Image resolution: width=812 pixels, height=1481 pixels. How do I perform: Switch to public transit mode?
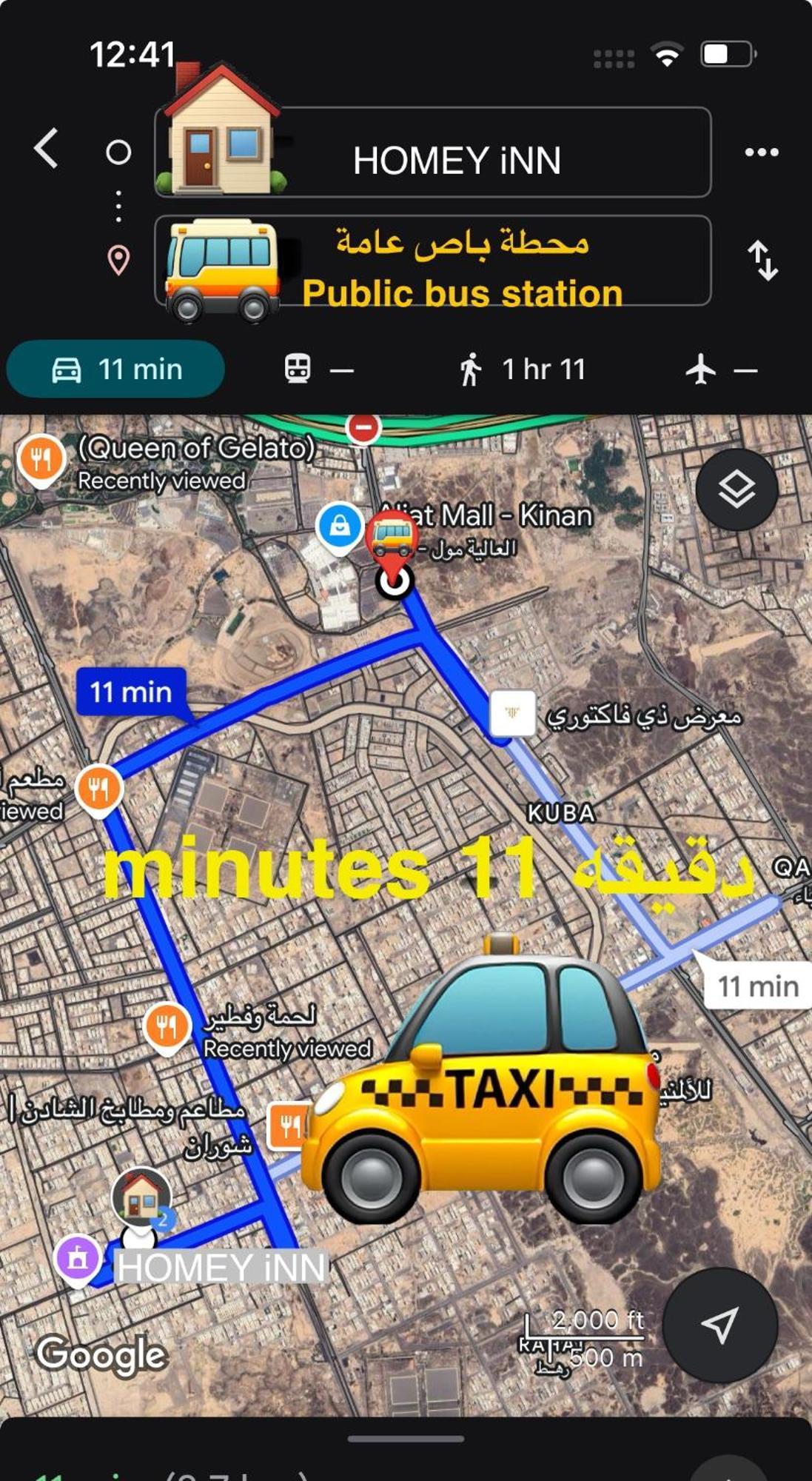pyautogui.click(x=319, y=369)
